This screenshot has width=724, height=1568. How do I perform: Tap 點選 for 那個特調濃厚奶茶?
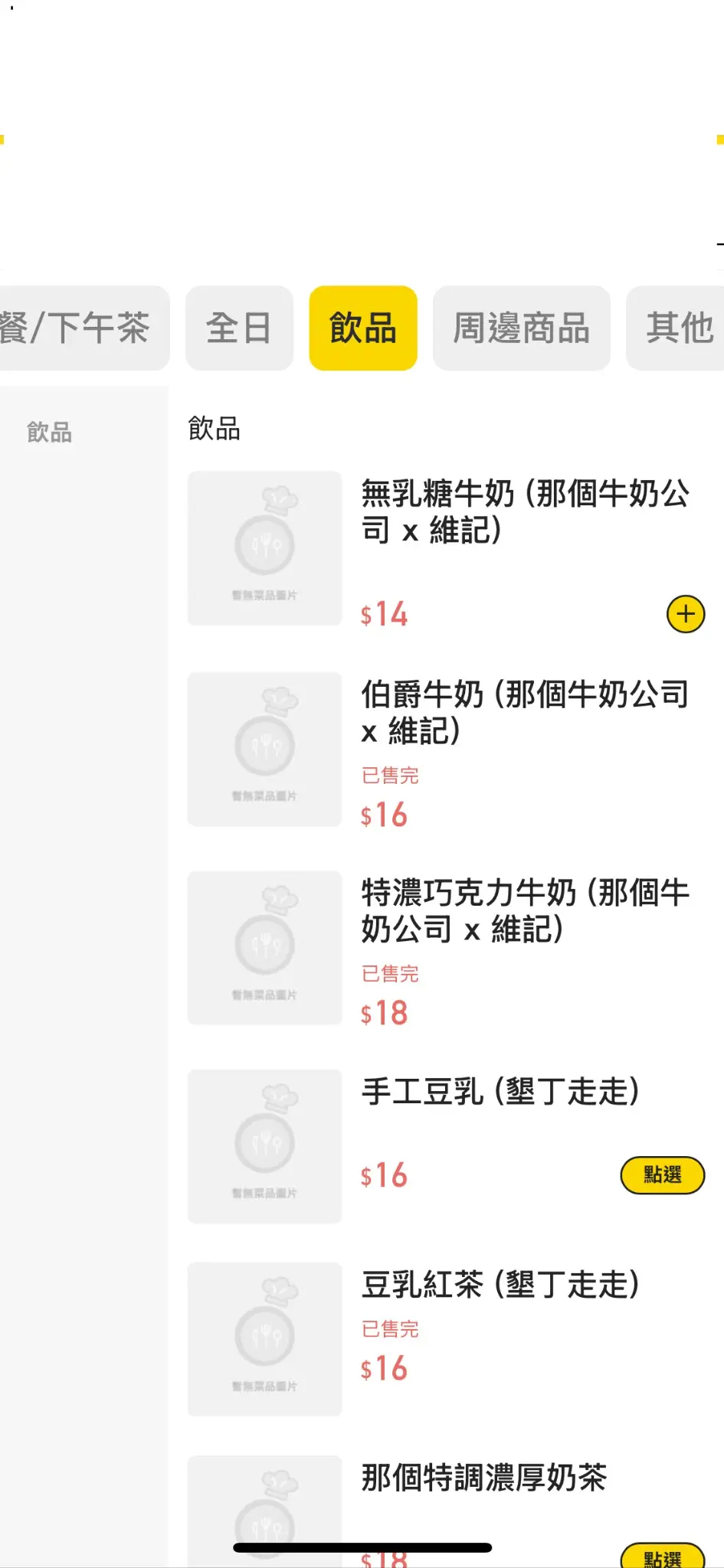662,1557
